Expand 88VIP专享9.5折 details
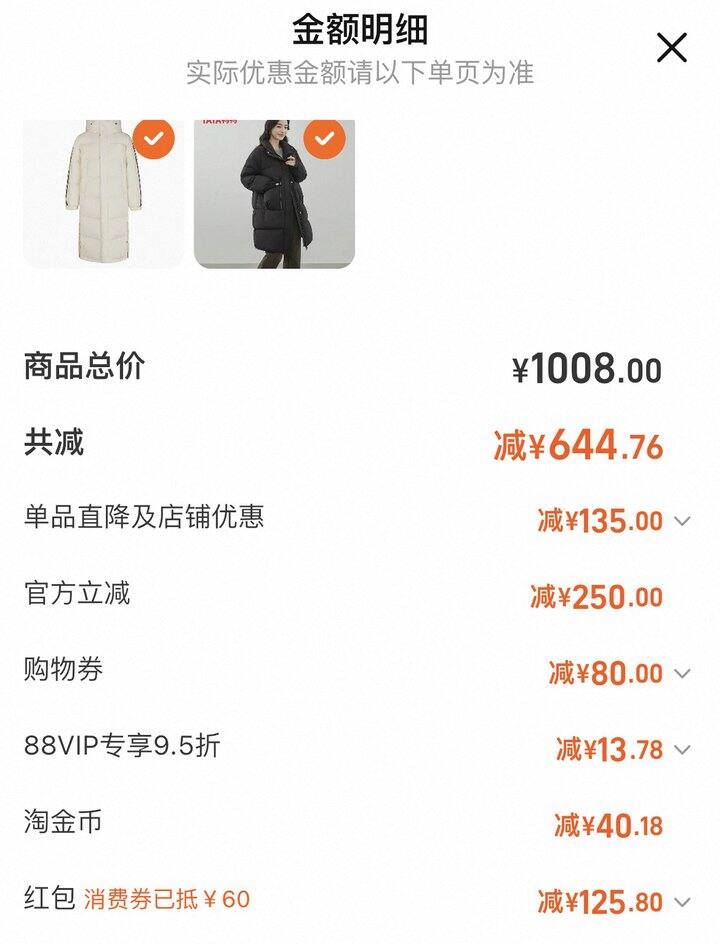 tap(682, 749)
